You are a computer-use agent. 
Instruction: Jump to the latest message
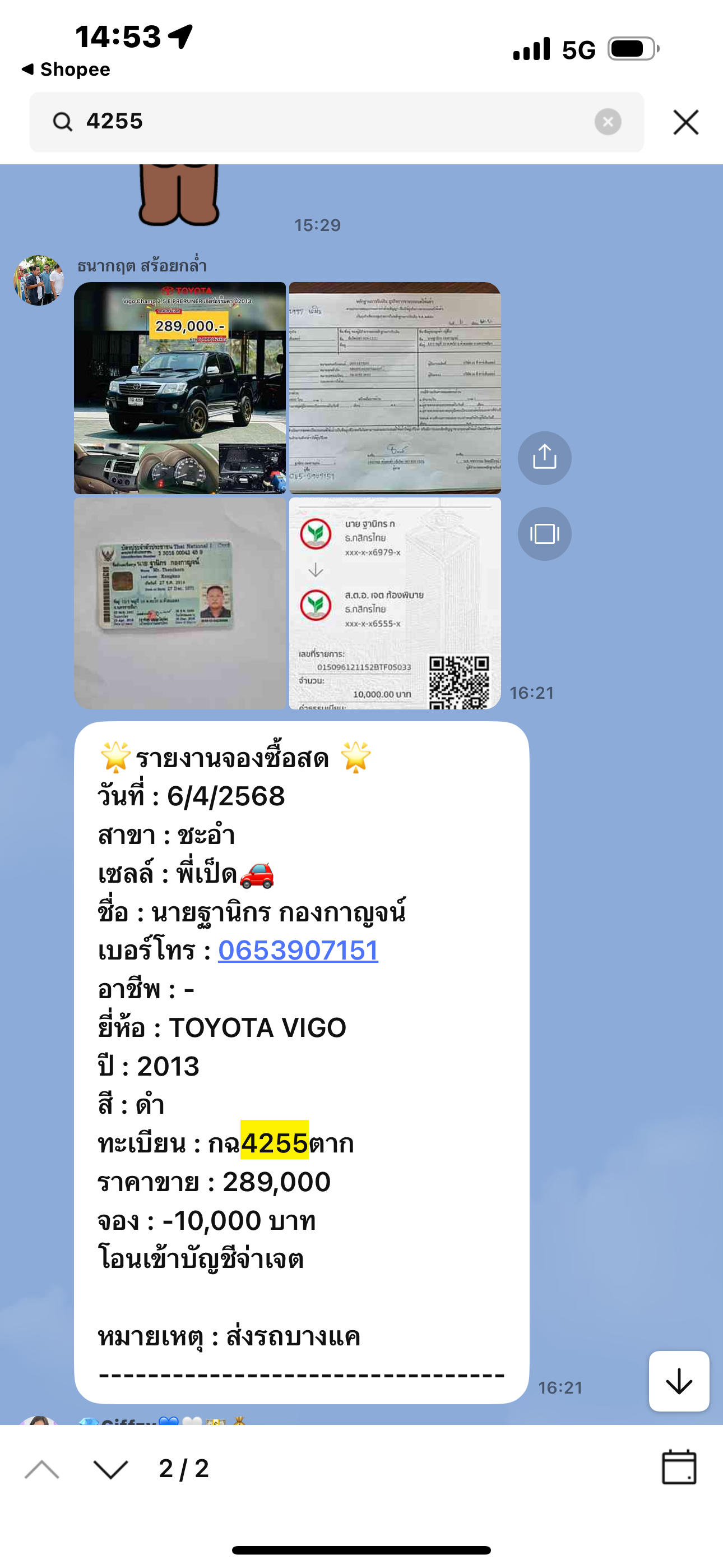[679, 1381]
